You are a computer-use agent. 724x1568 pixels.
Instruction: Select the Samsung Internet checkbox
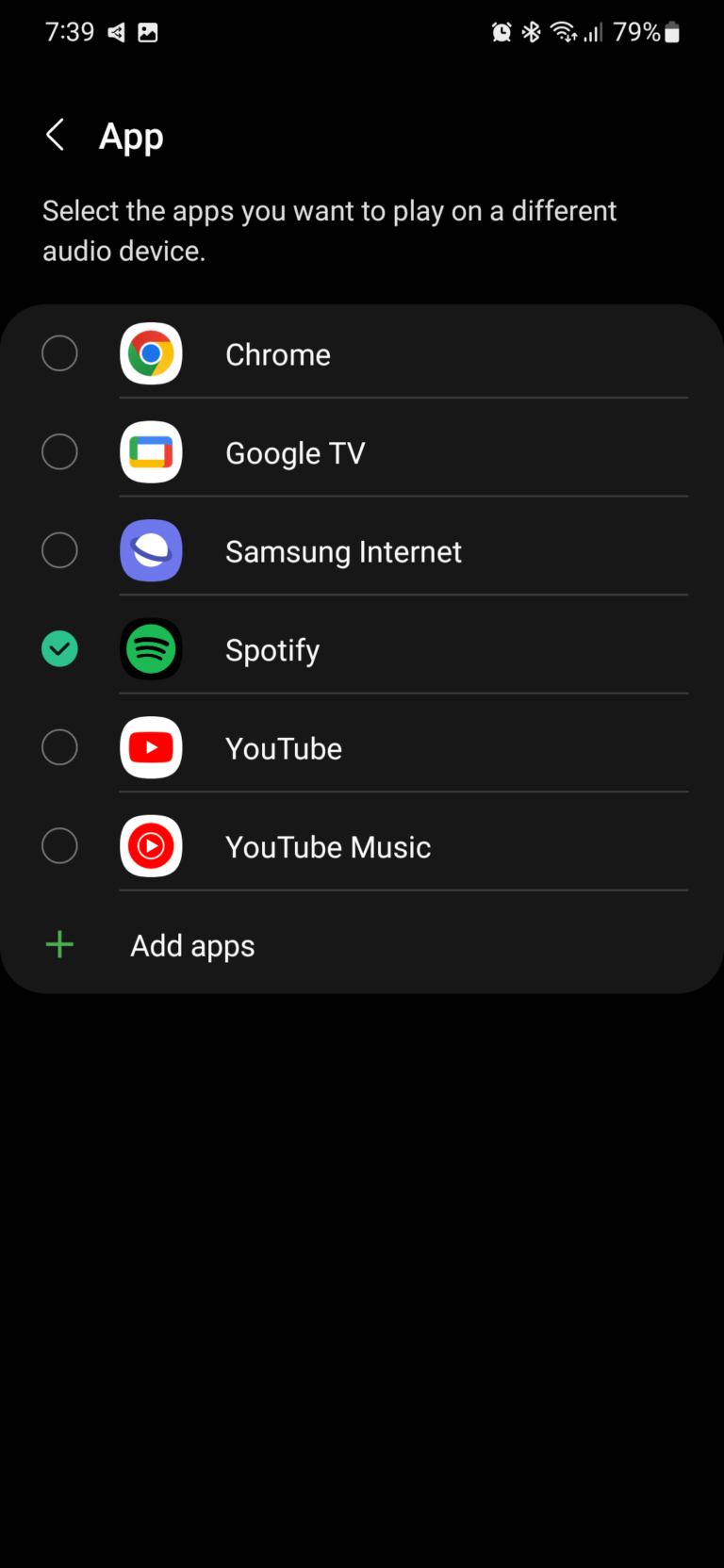point(59,550)
